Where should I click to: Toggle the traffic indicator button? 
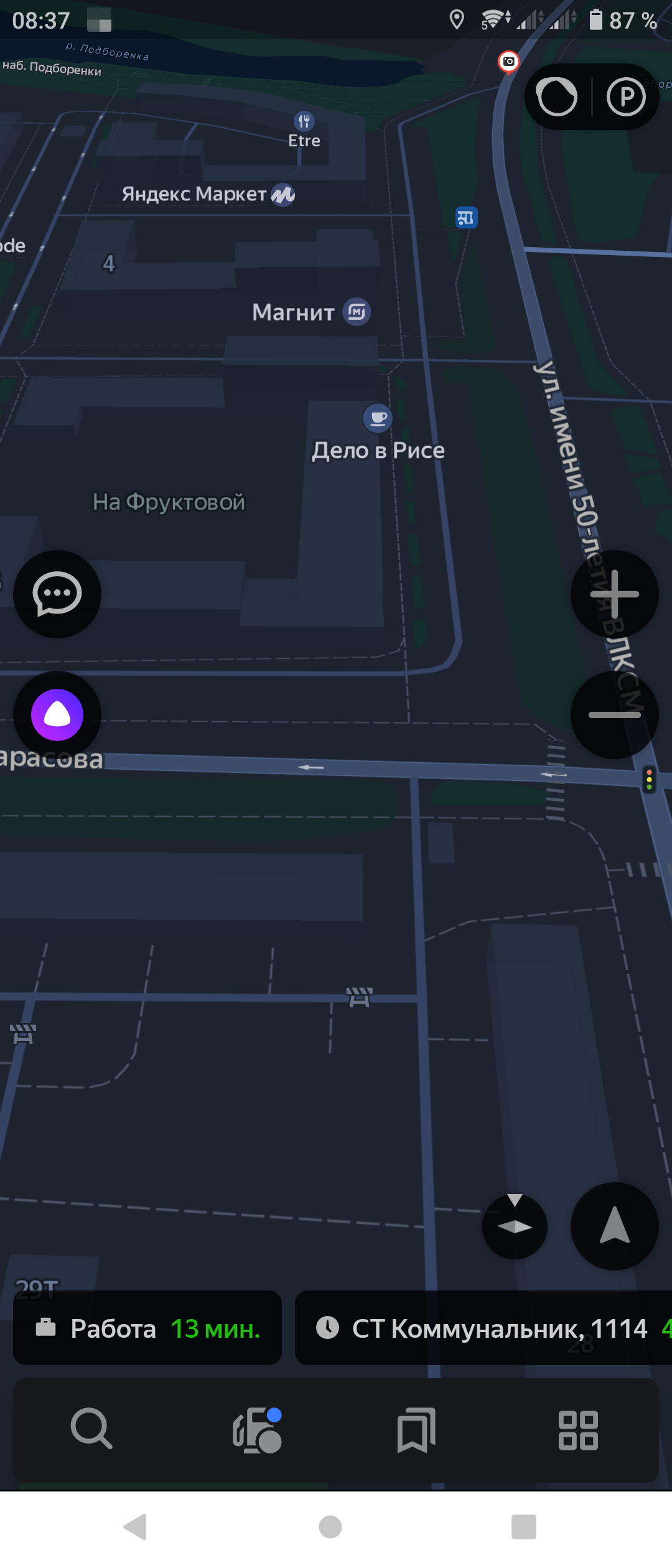point(557,97)
